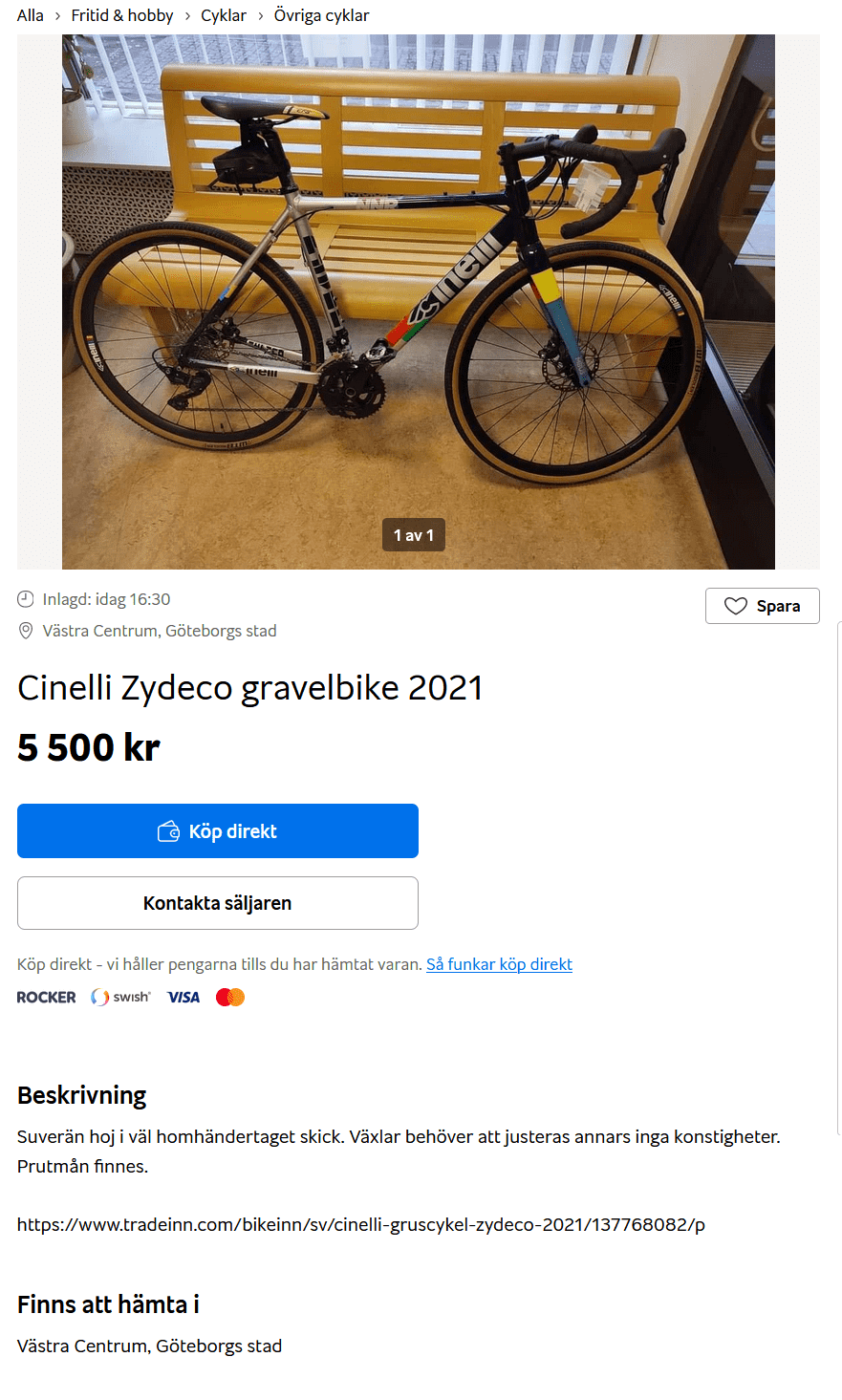Click the VISA payment icon
The height and width of the screenshot is (1400, 842).
click(x=183, y=996)
